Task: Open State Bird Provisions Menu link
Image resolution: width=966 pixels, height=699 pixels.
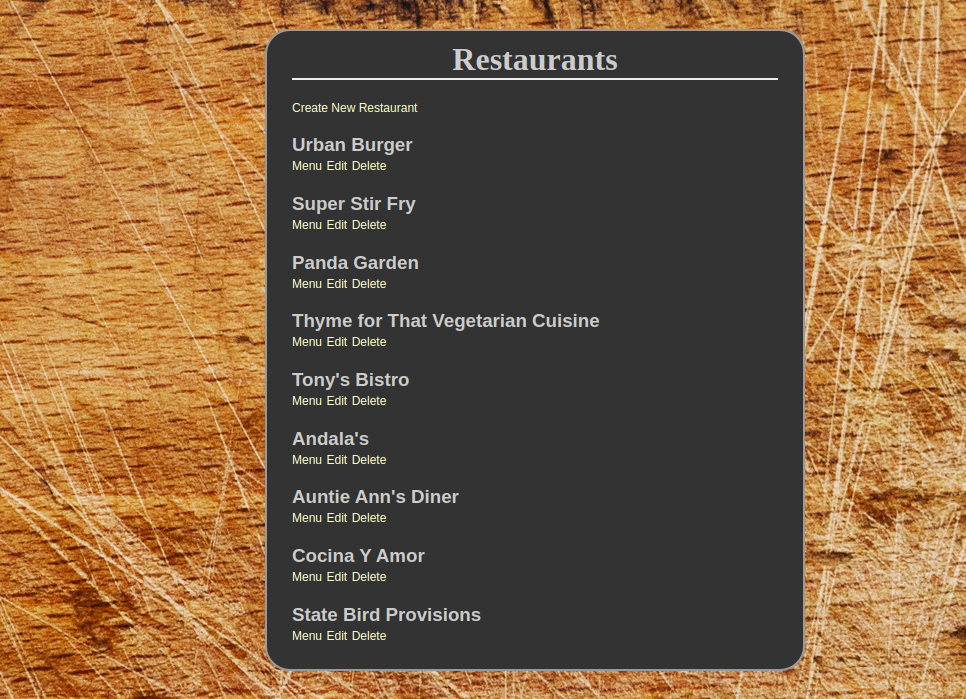Action: 306,636
